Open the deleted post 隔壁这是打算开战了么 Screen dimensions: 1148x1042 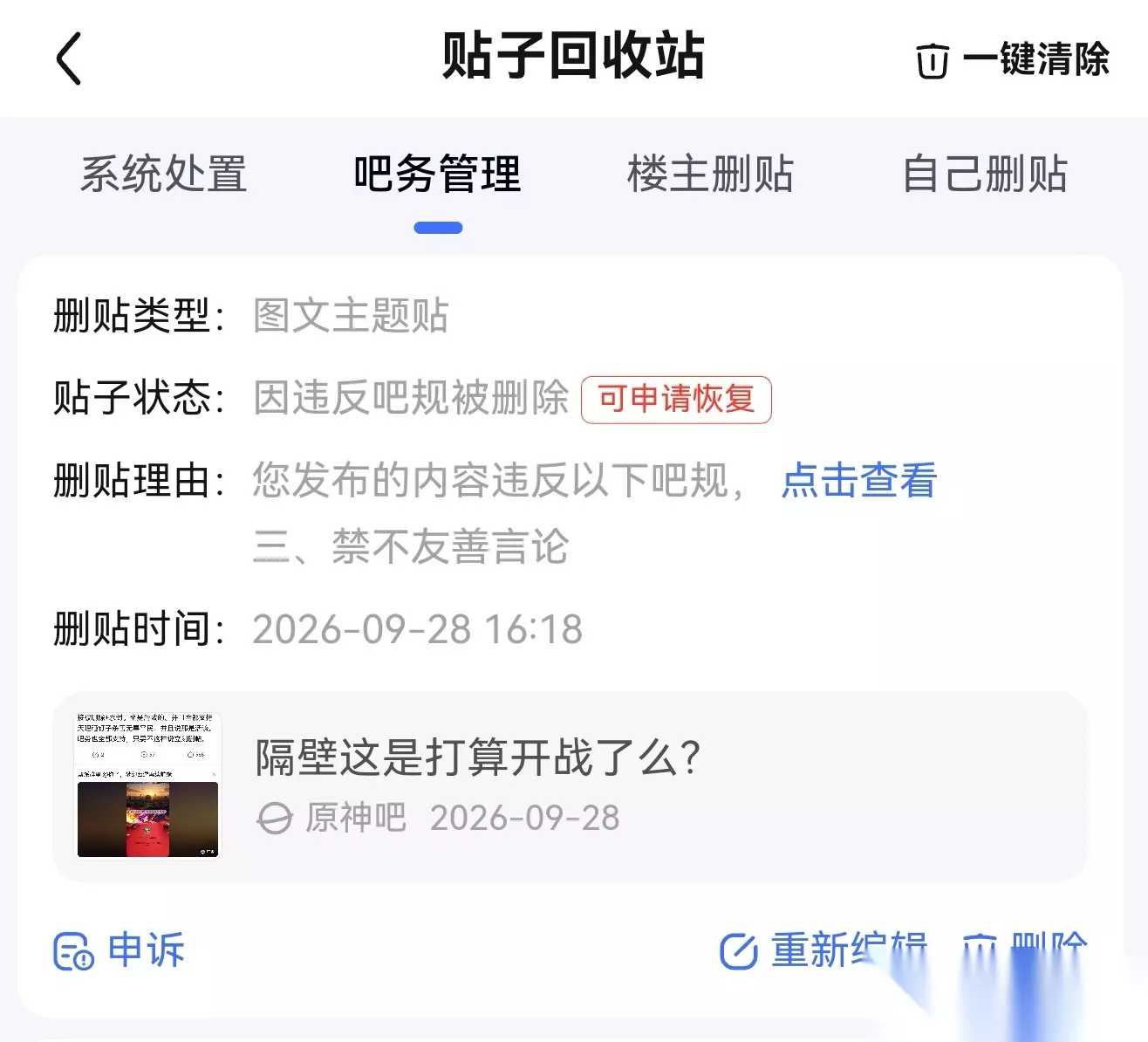[x=571, y=786]
